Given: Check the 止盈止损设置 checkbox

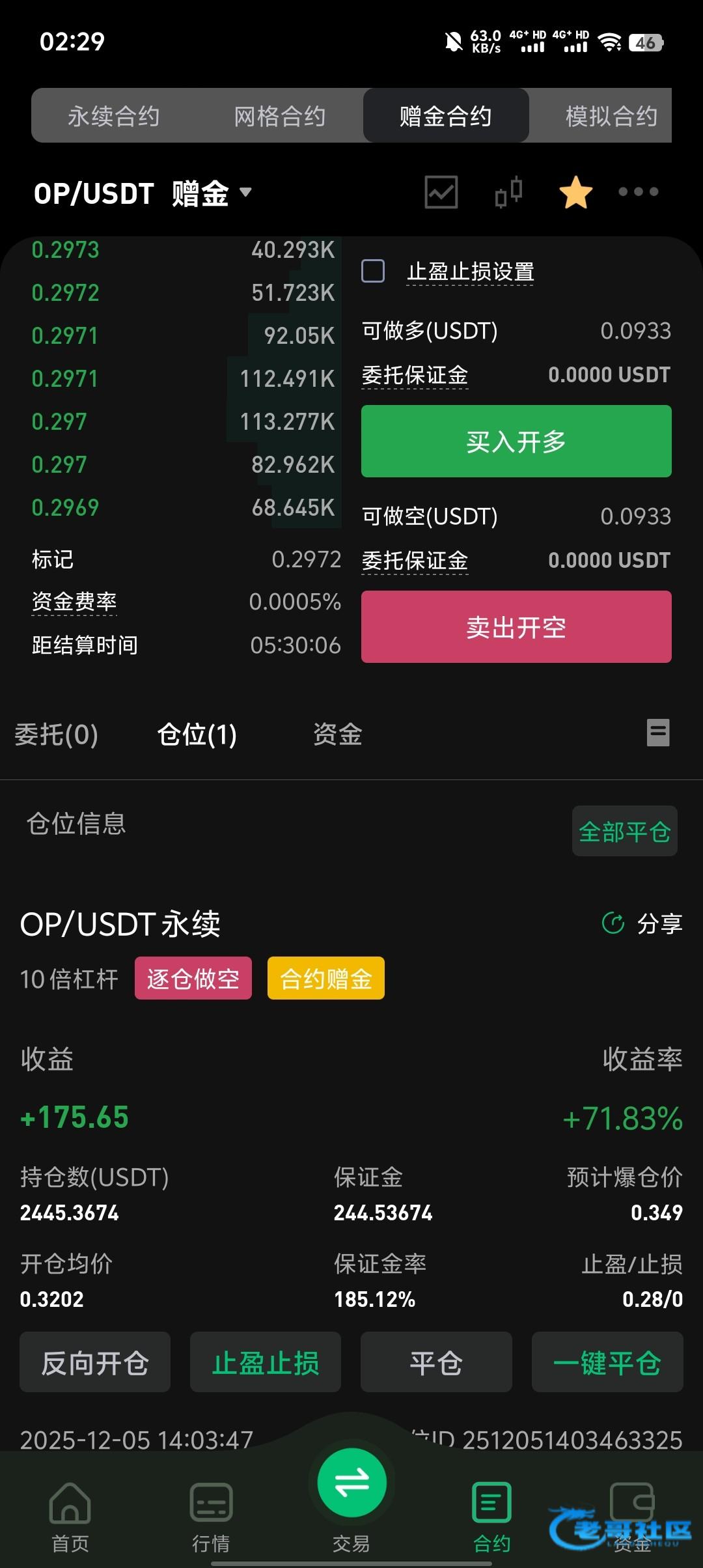Looking at the screenshot, I should click(x=373, y=271).
